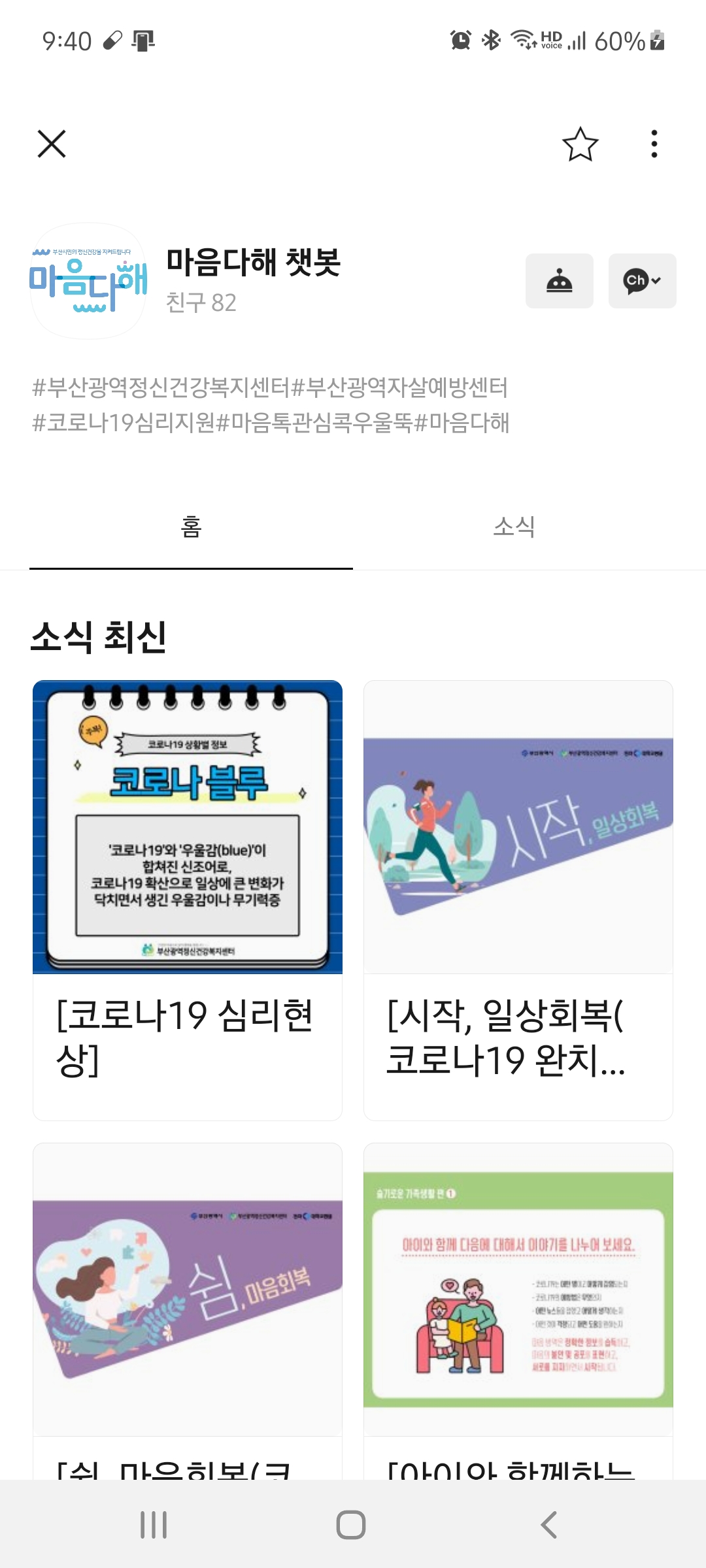Switch to the 소식 tab
The image size is (706, 1568).
tap(514, 527)
